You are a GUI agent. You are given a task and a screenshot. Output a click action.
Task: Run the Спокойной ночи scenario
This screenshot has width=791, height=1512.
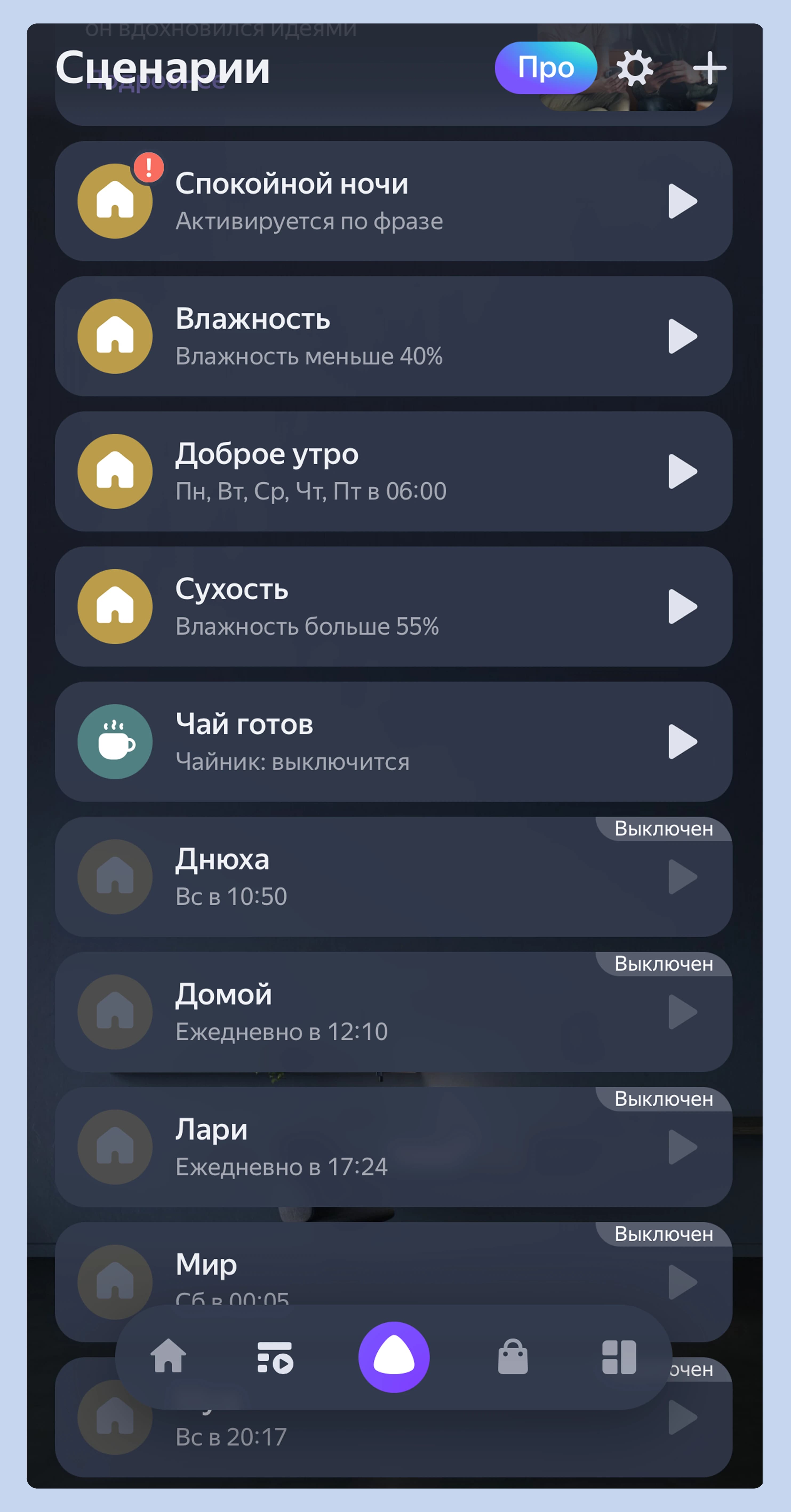click(x=682, y=201)
